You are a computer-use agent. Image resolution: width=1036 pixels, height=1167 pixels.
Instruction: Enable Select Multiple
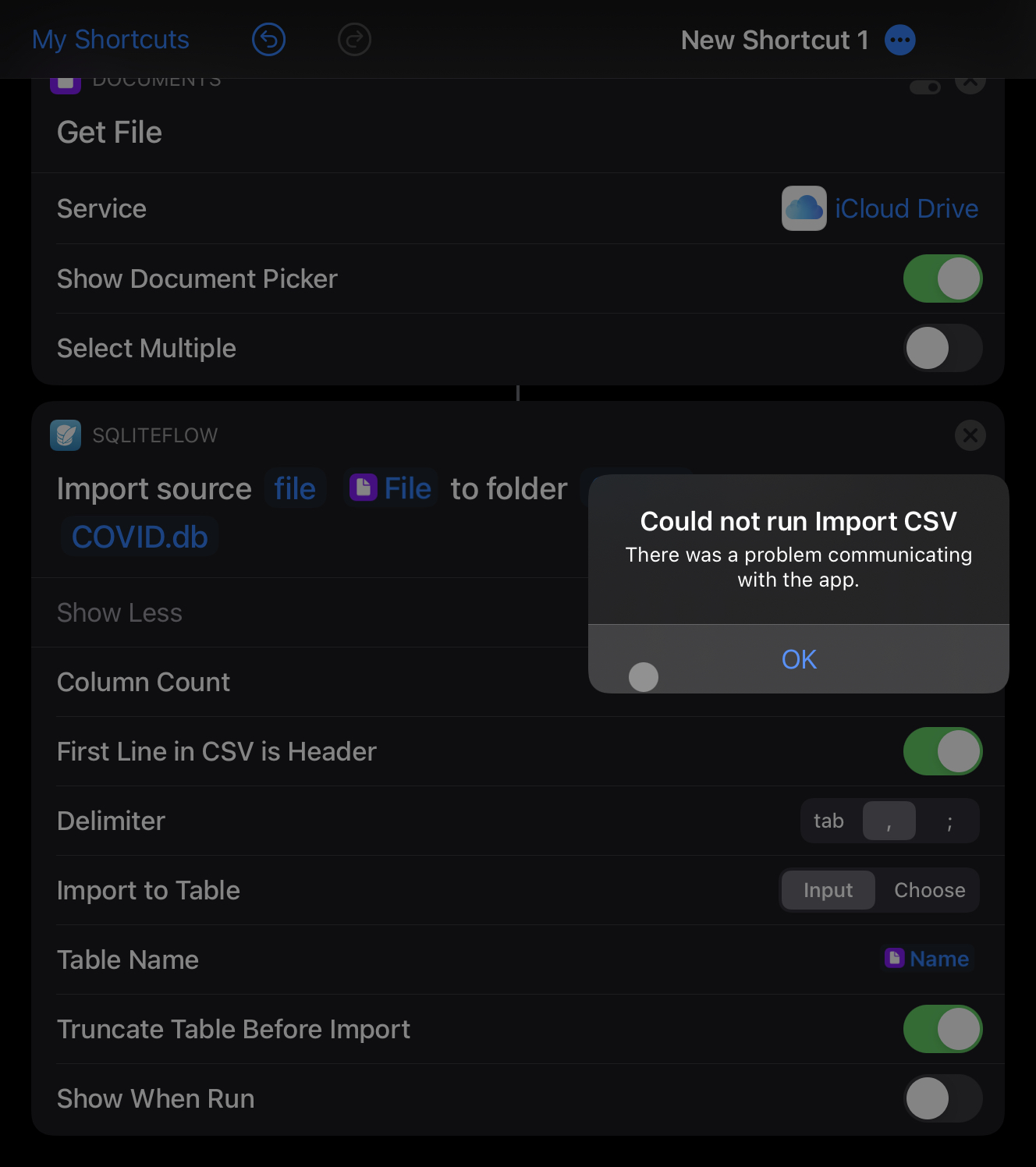(943, 348)
